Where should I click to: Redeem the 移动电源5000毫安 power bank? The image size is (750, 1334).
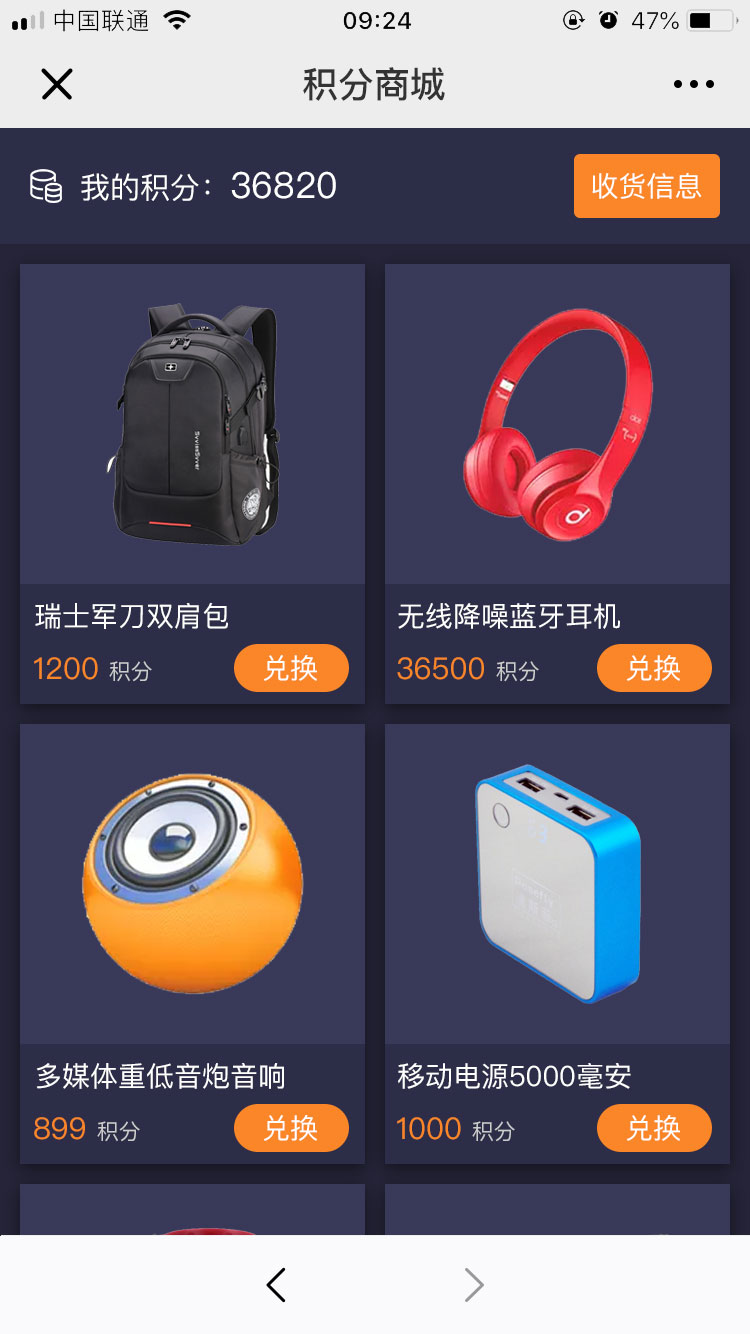654,1128
